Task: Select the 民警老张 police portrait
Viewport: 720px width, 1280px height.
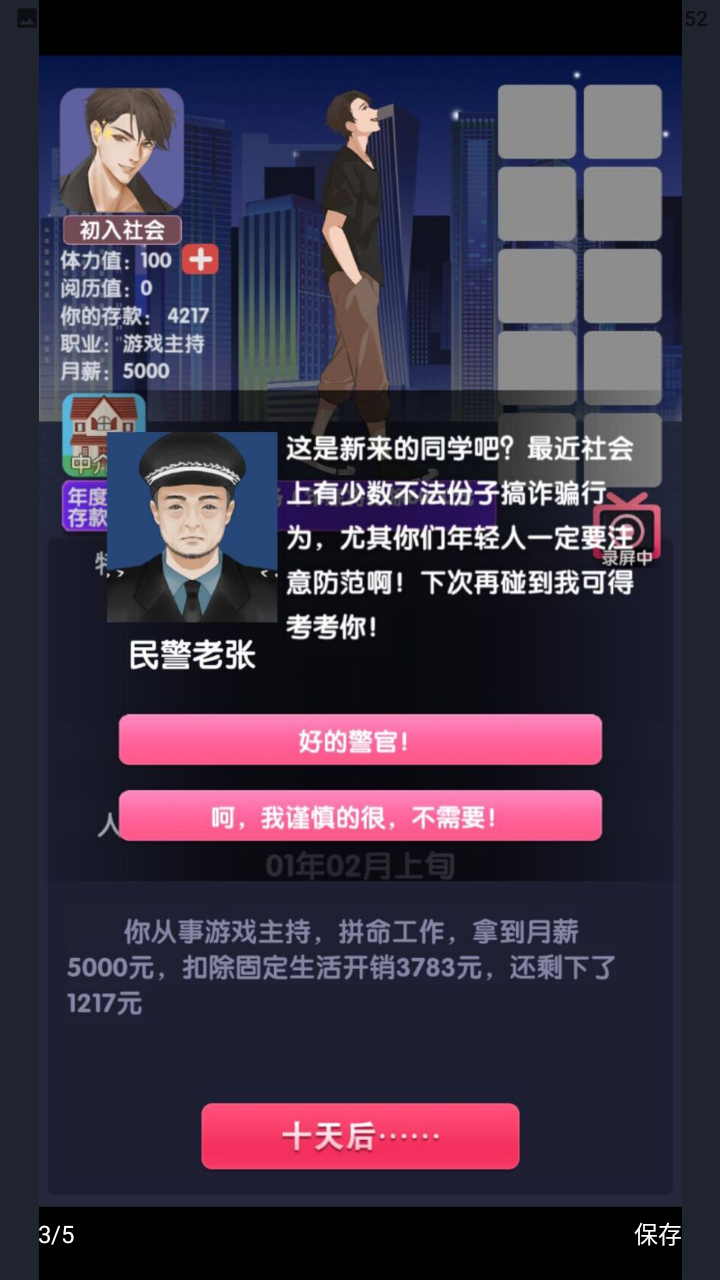Action: [x=192, y=525]
